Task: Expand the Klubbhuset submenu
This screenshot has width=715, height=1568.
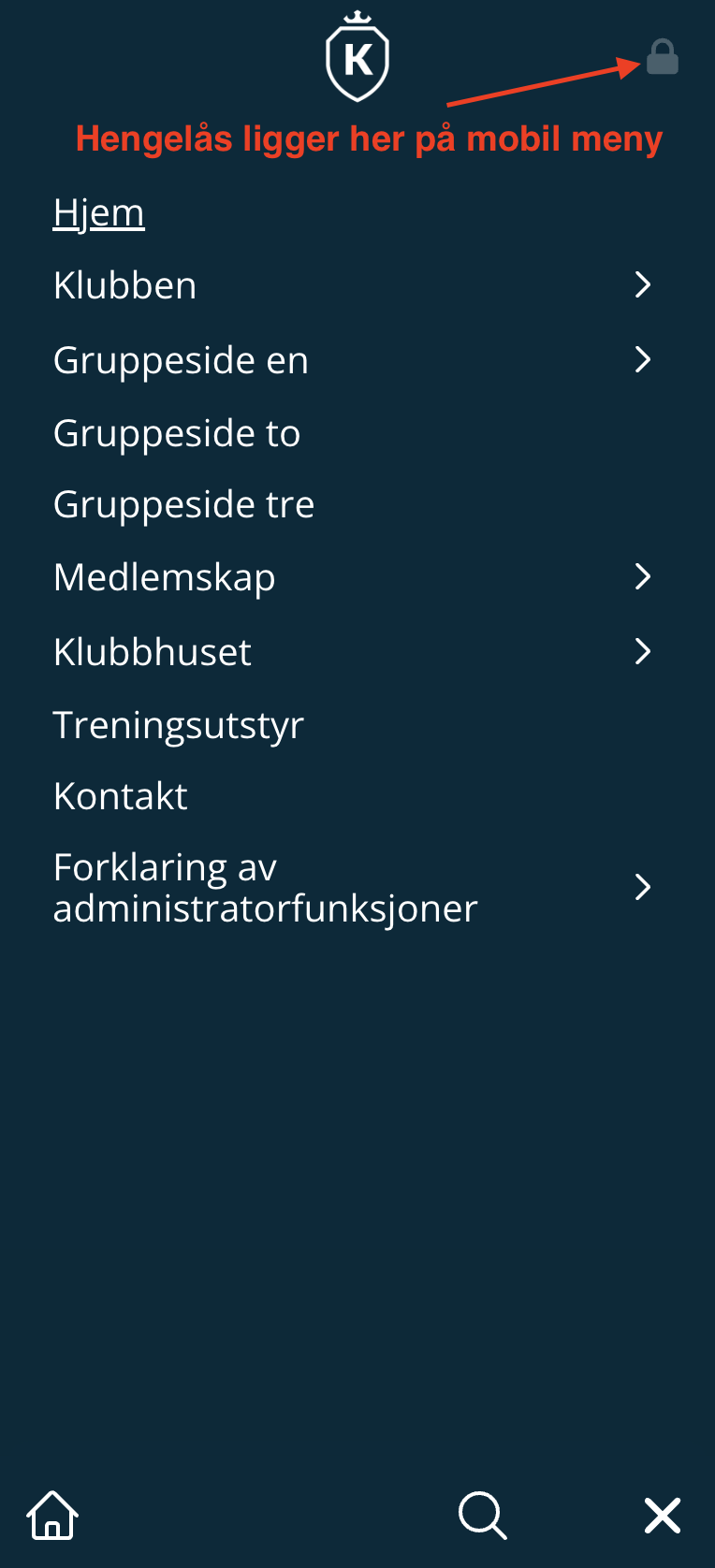Action: tap(642, 651)
